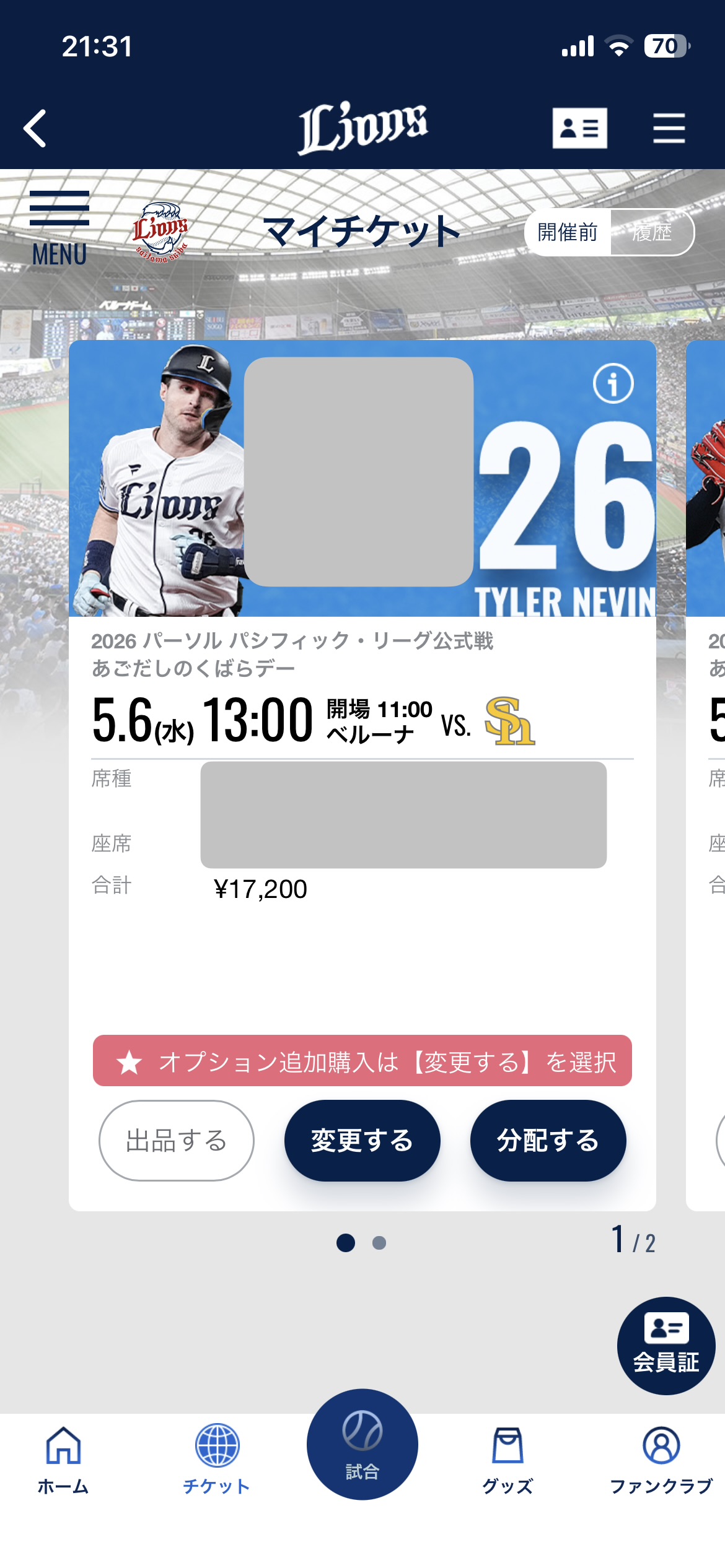Open the MENU drawer button
Viewport: 725px width, 1568px height.
59,228
